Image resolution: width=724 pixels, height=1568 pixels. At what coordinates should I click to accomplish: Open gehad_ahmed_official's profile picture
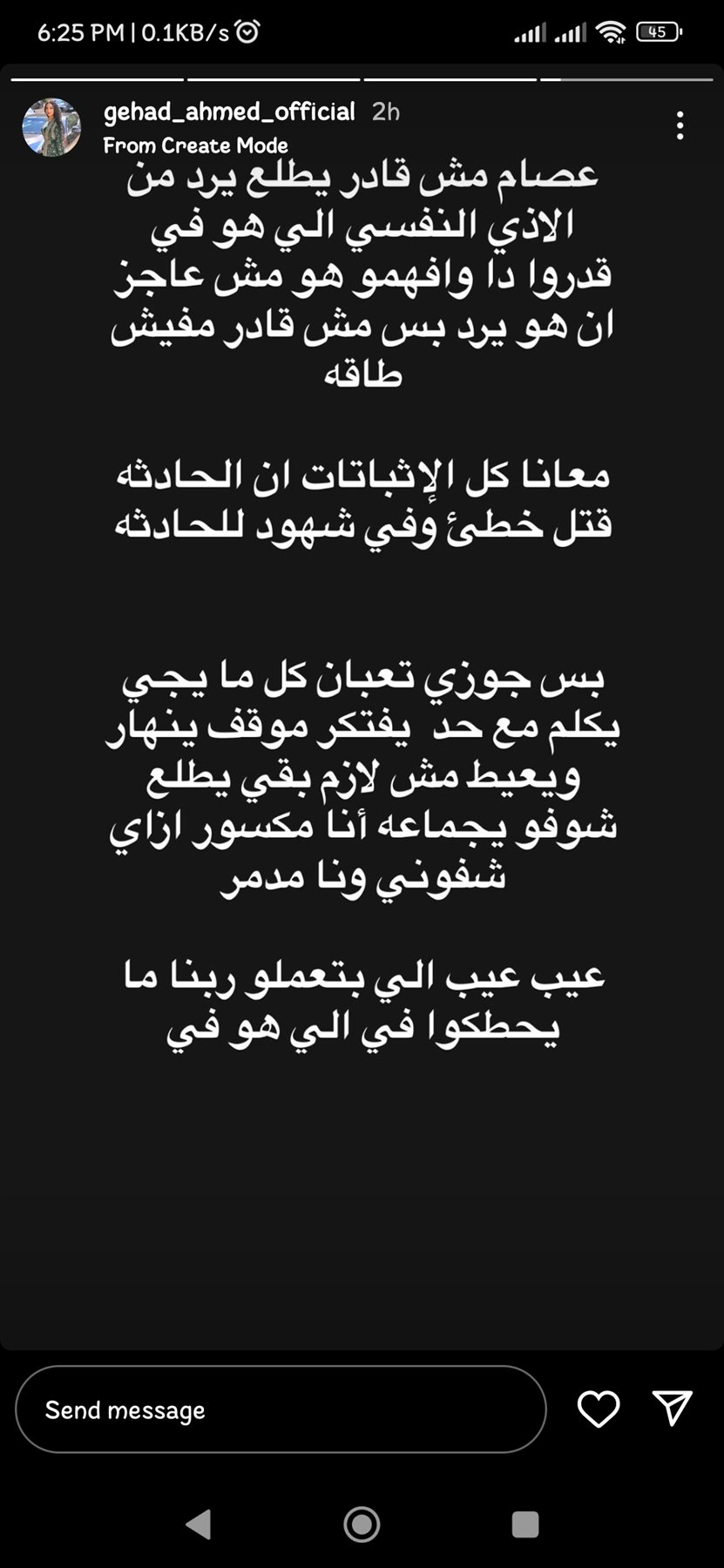click(51, 127)
